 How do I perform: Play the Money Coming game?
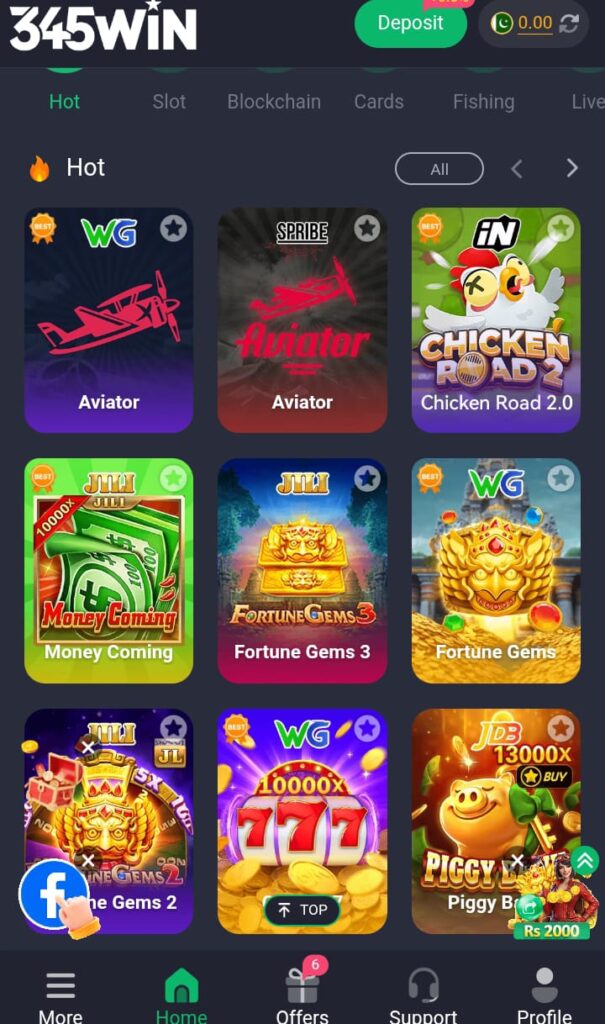[108, 570]
